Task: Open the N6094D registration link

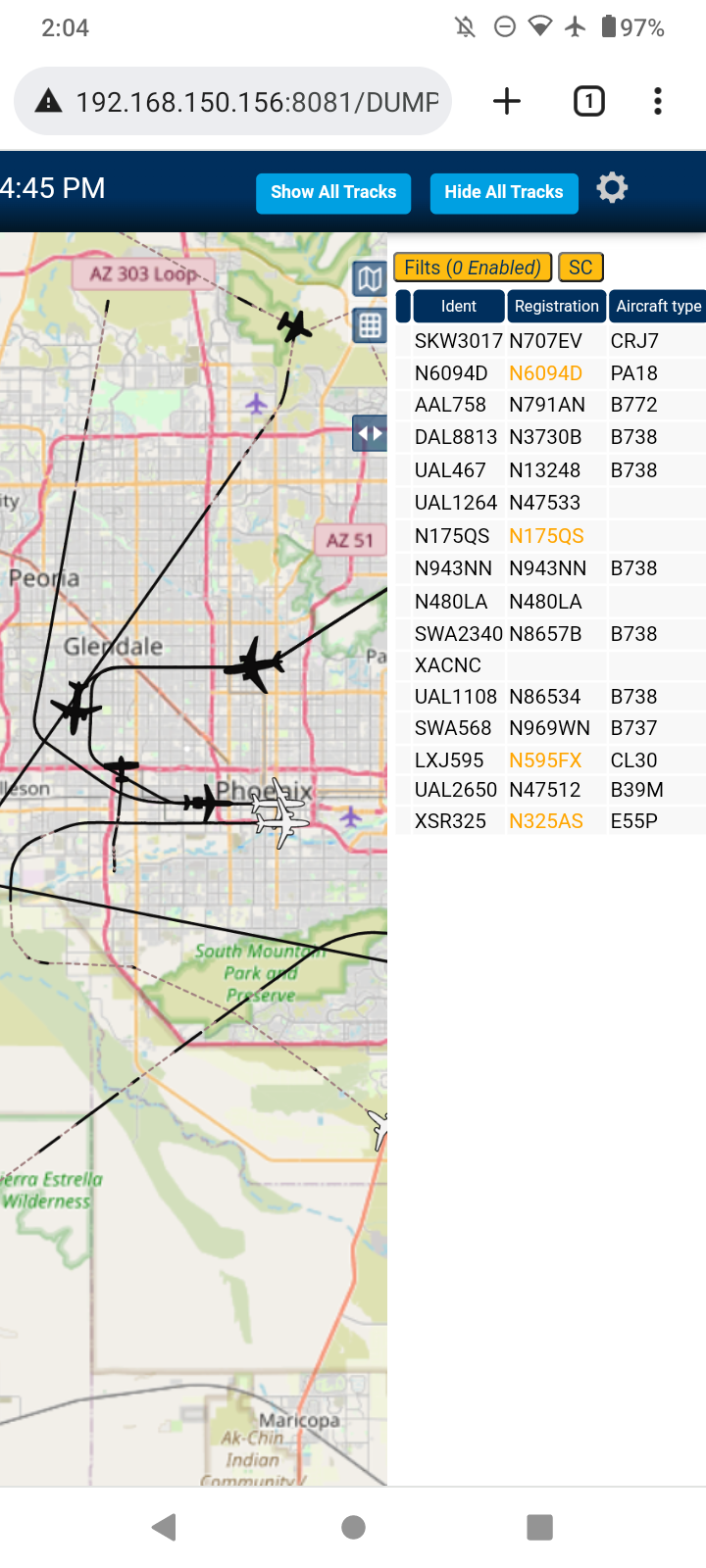Action: (545, 373)
